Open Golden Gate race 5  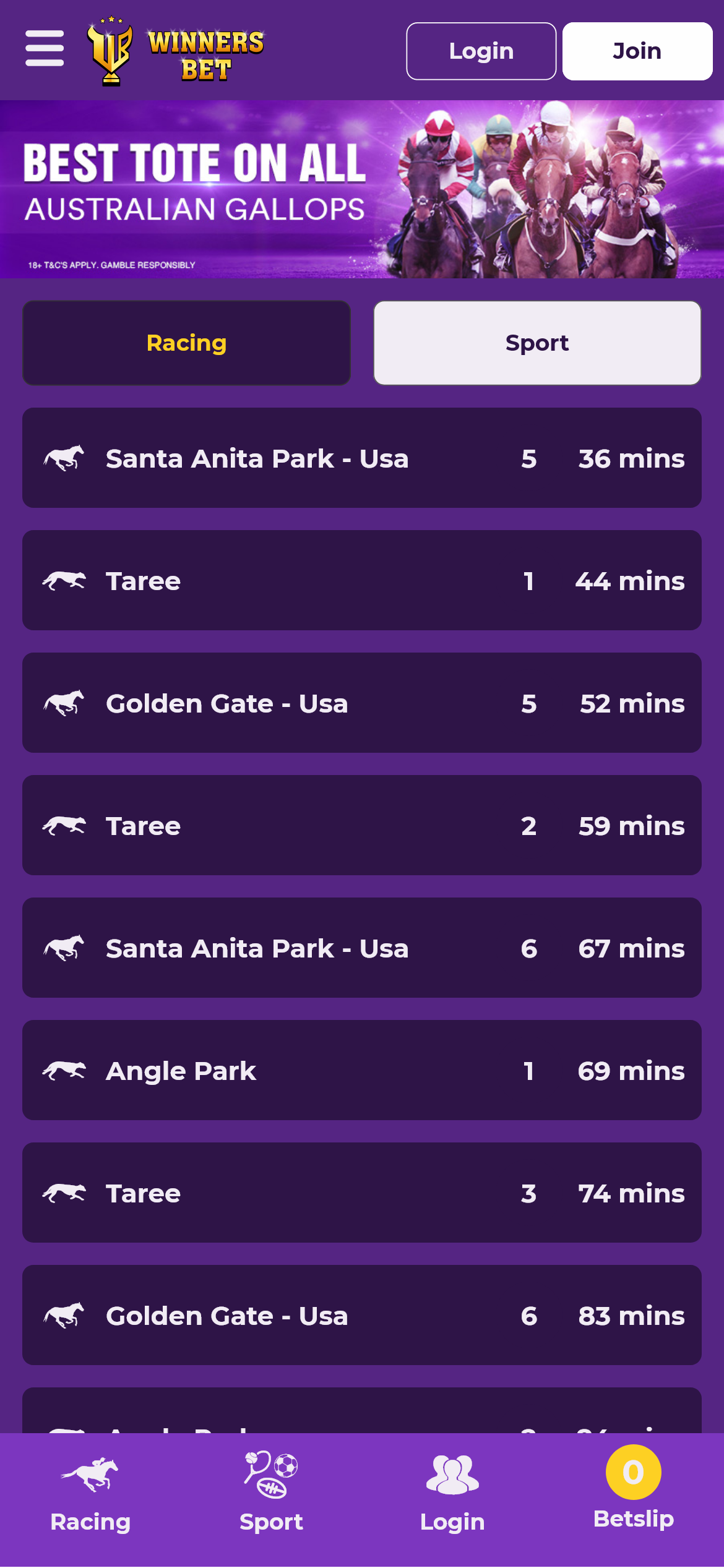click(362, 703)
